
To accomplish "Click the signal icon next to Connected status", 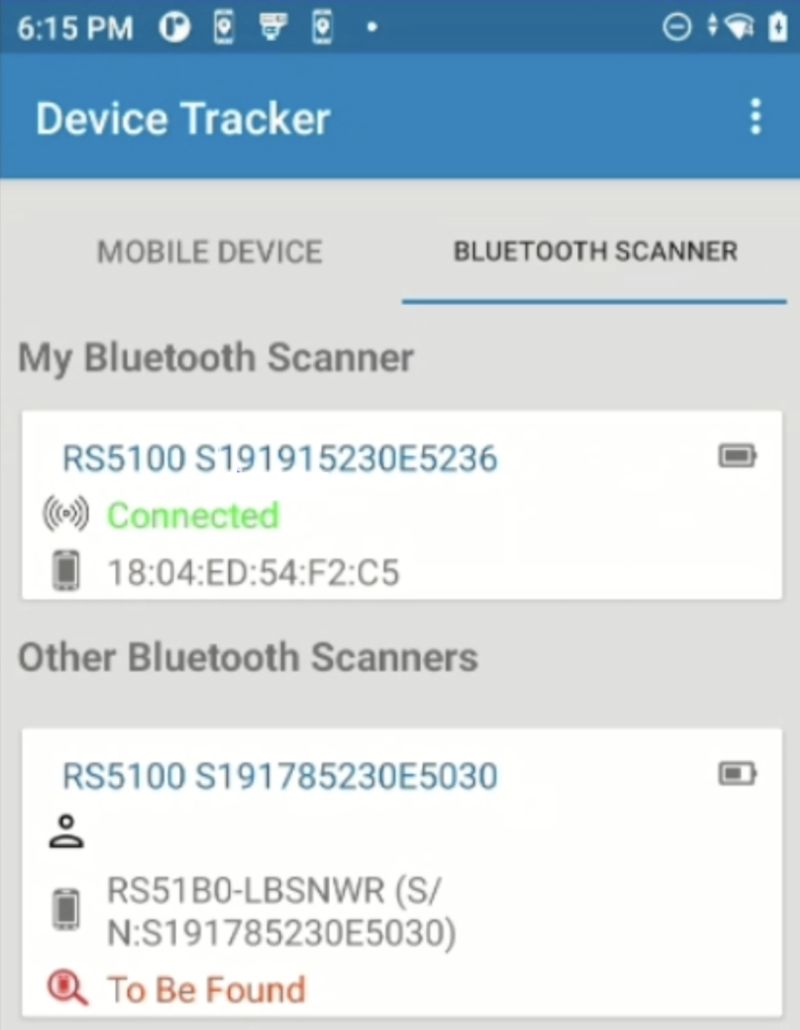I will (64, 512).
